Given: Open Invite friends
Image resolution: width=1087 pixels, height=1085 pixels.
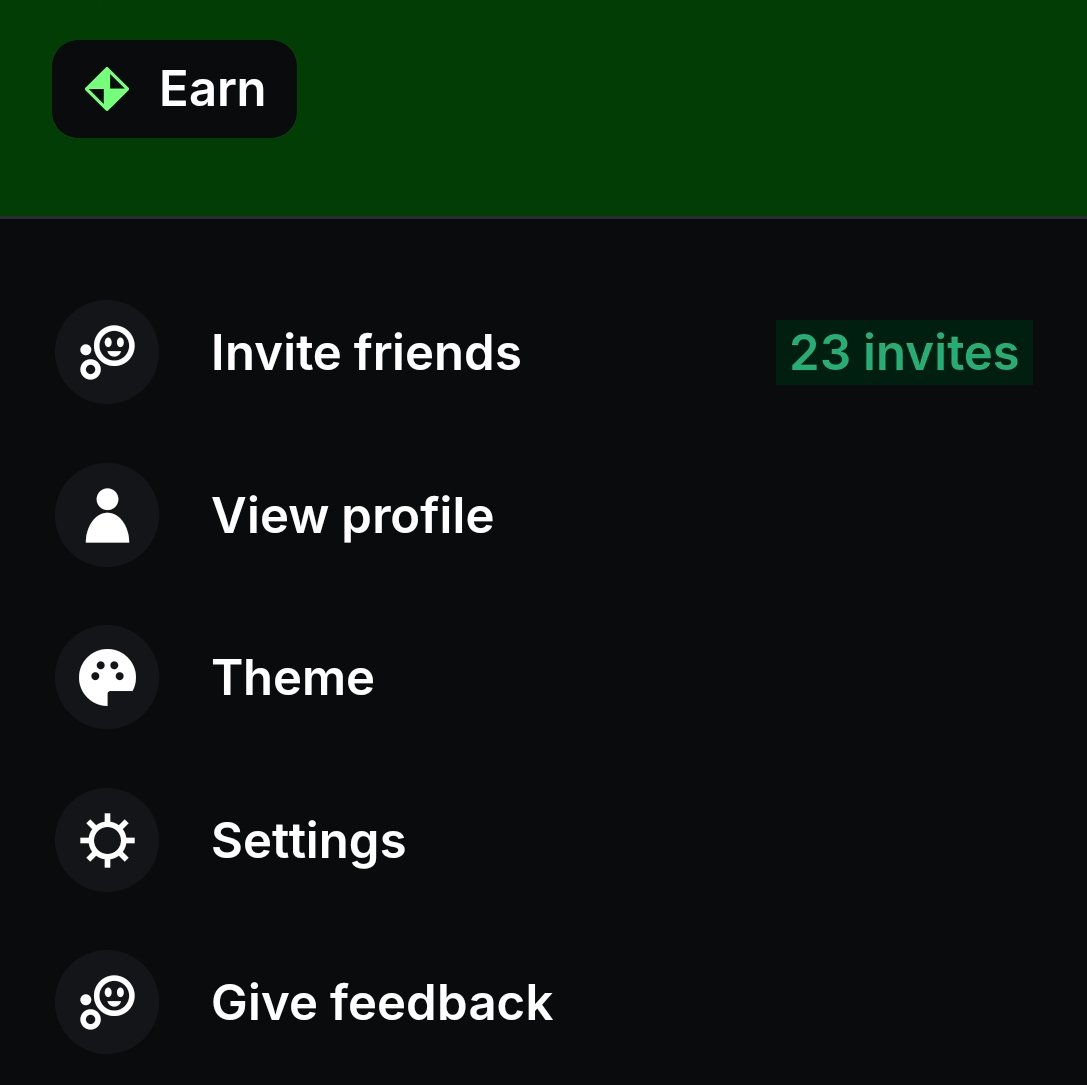Looking at the screenshot, I should click(x=366, y=353).
